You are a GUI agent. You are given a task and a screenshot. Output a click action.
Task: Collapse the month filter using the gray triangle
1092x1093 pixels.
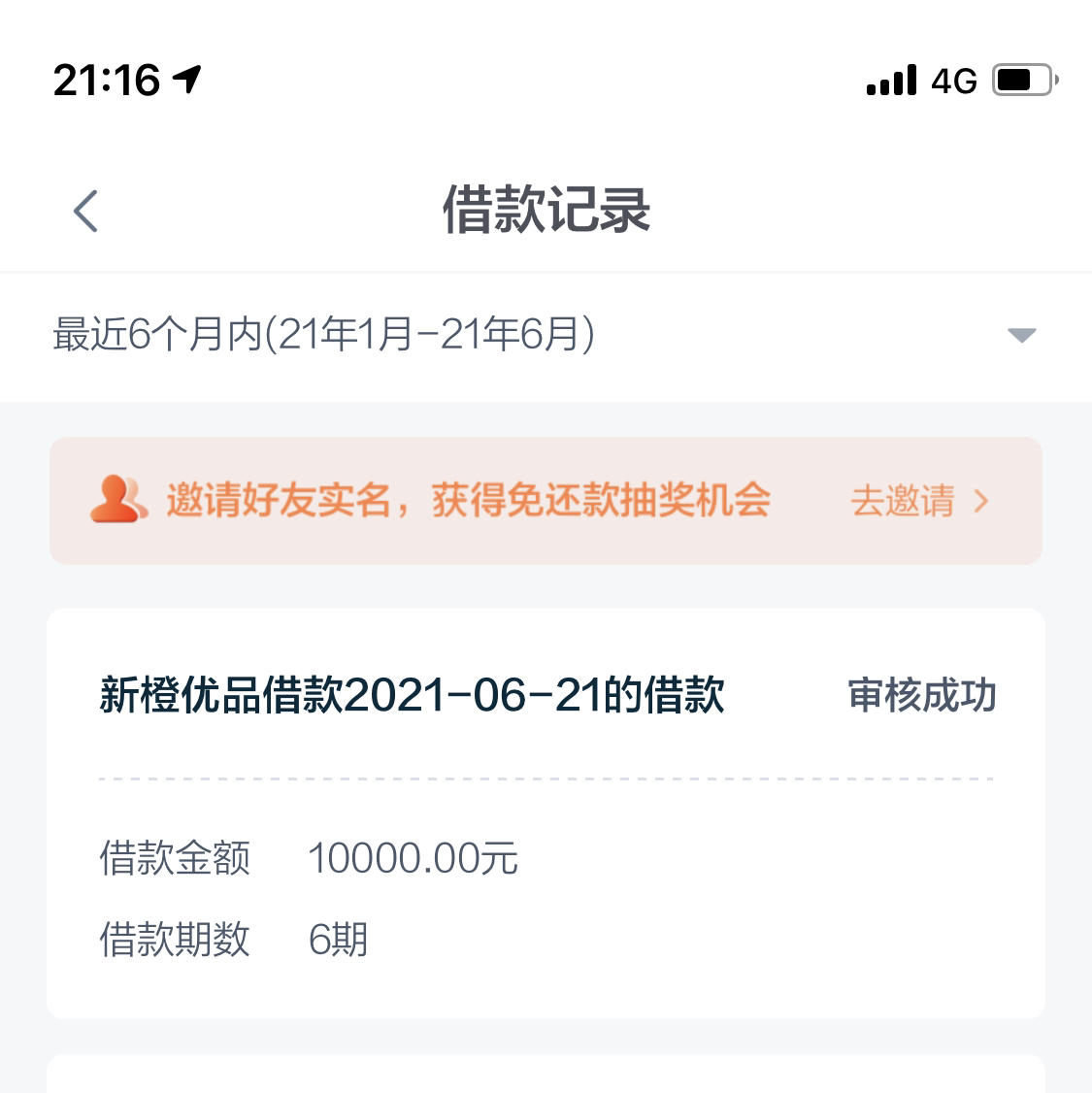pyautogui.click(x=1020, y=336)
